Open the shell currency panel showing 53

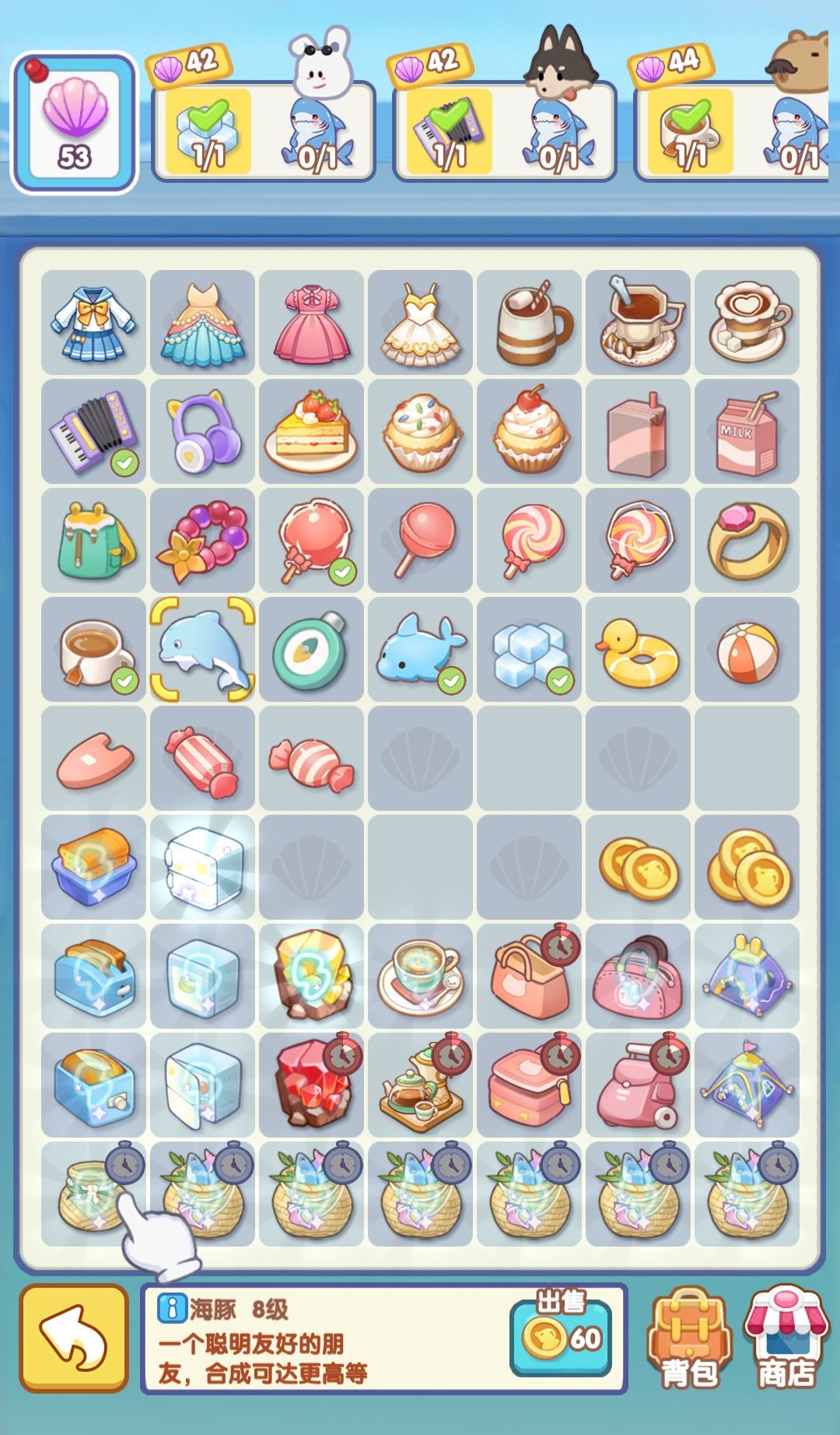(x=74, y=123)
